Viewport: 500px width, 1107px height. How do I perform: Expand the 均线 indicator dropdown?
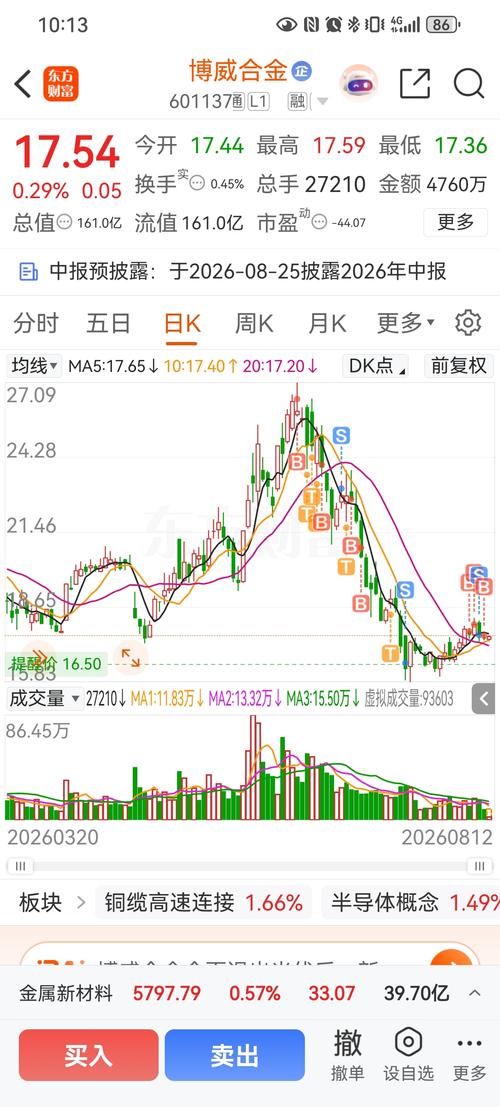click(x=35, y=366)
